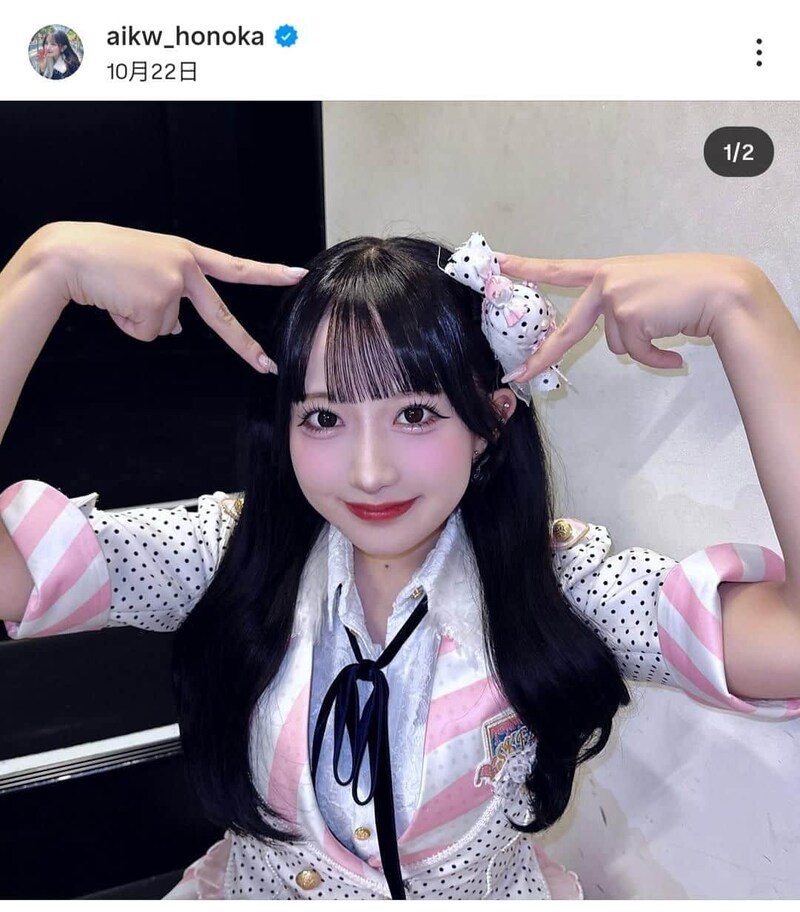This screenshot has height=912, width=800.
Task: Open the aikw_honoka username link
Action: 185,37
